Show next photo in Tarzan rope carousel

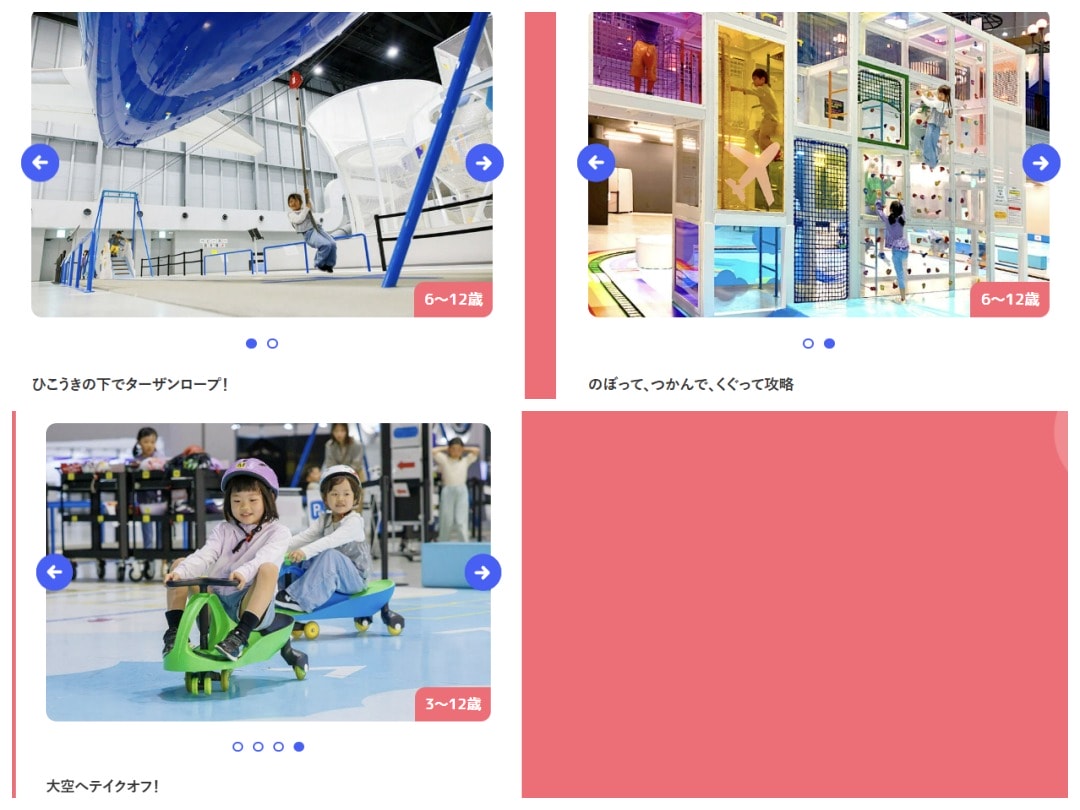(484, 163)
